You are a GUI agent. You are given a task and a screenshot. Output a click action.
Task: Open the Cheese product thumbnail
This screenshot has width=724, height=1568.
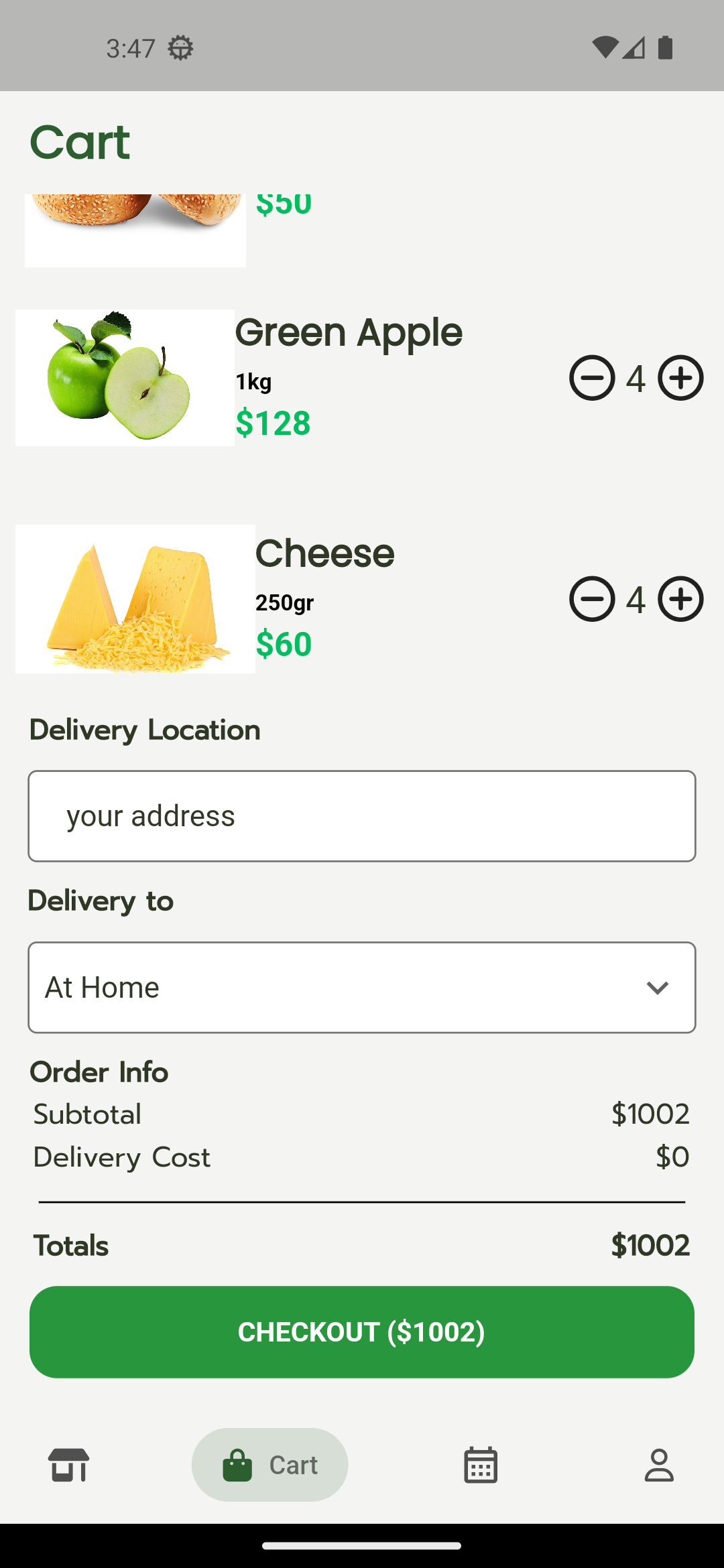(x=135, y=598)
